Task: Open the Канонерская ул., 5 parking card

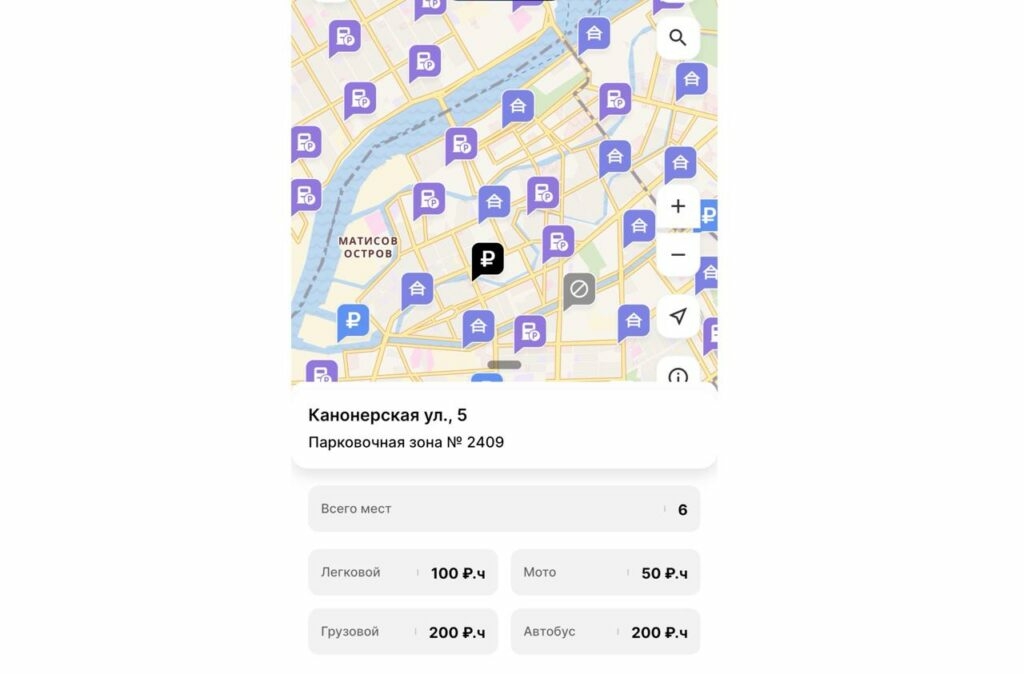Action: click(503, 427)
